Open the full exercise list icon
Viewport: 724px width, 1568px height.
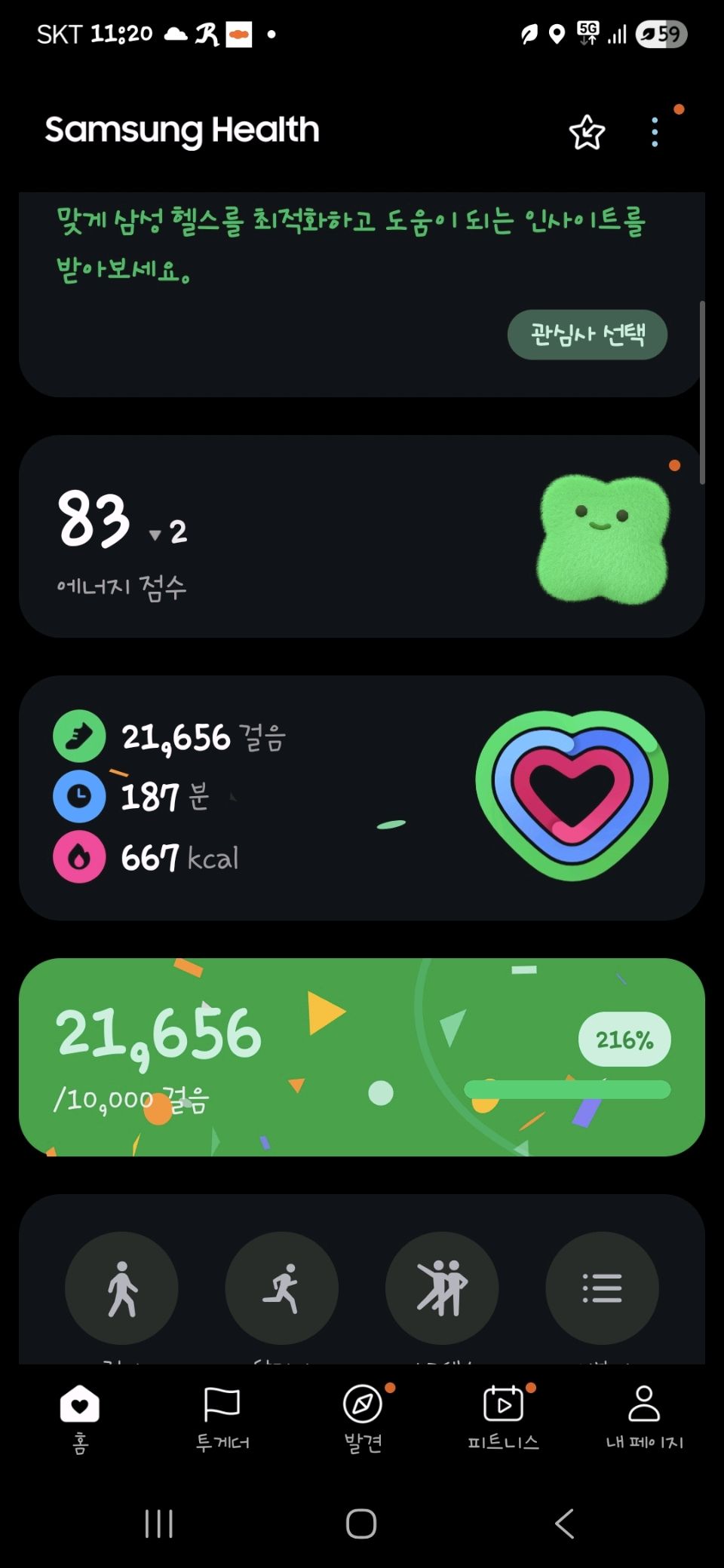coord(602,1288)
